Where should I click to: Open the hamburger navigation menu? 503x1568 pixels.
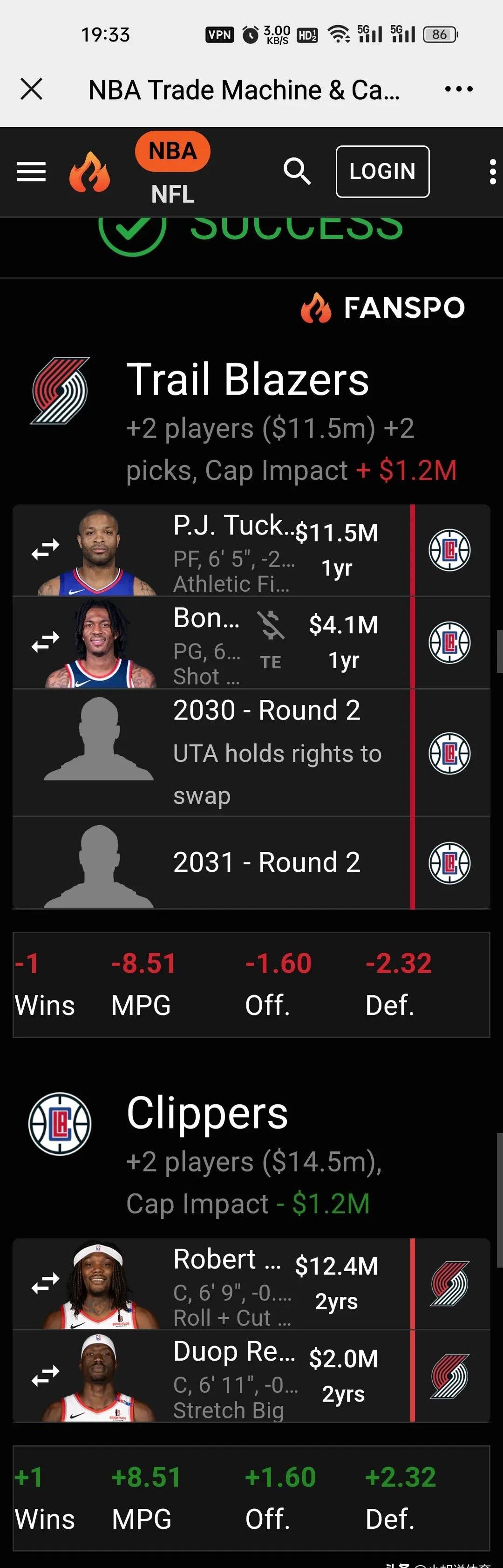[31, 172]
